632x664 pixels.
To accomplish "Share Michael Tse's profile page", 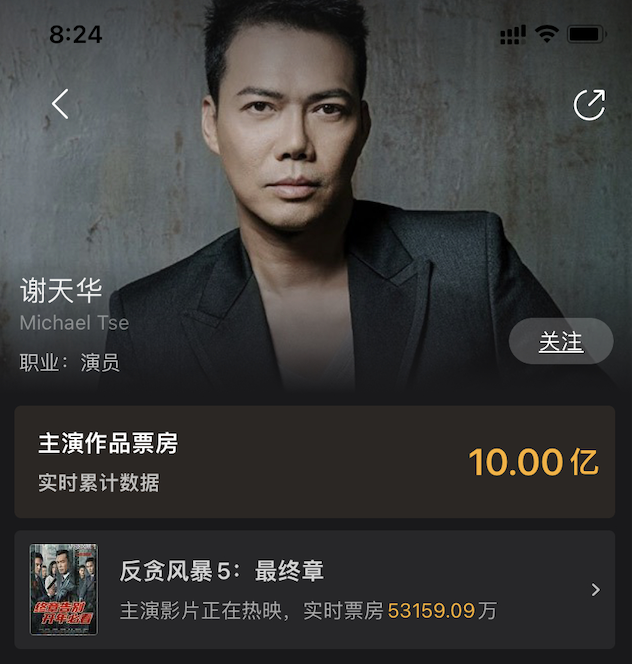I will pyautogui.click(x=589, y=105).
